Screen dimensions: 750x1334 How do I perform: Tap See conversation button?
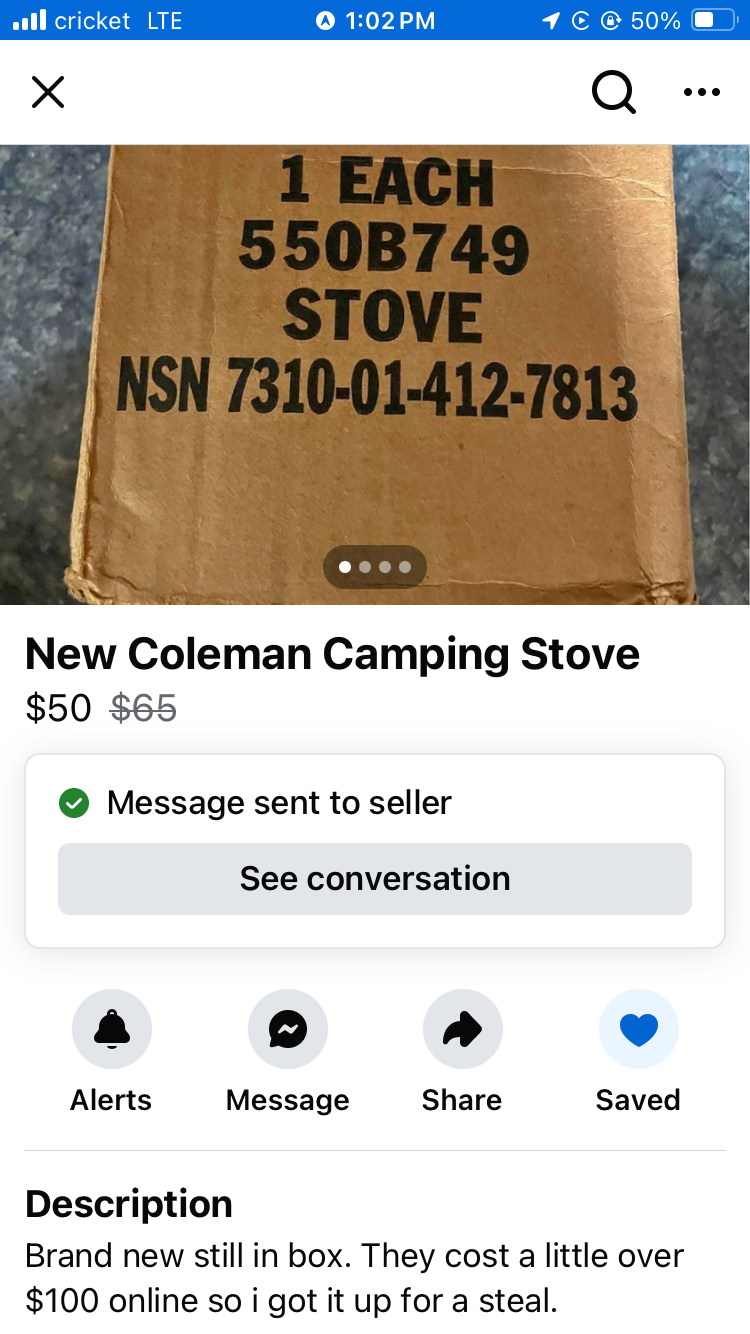click(375, 879)
